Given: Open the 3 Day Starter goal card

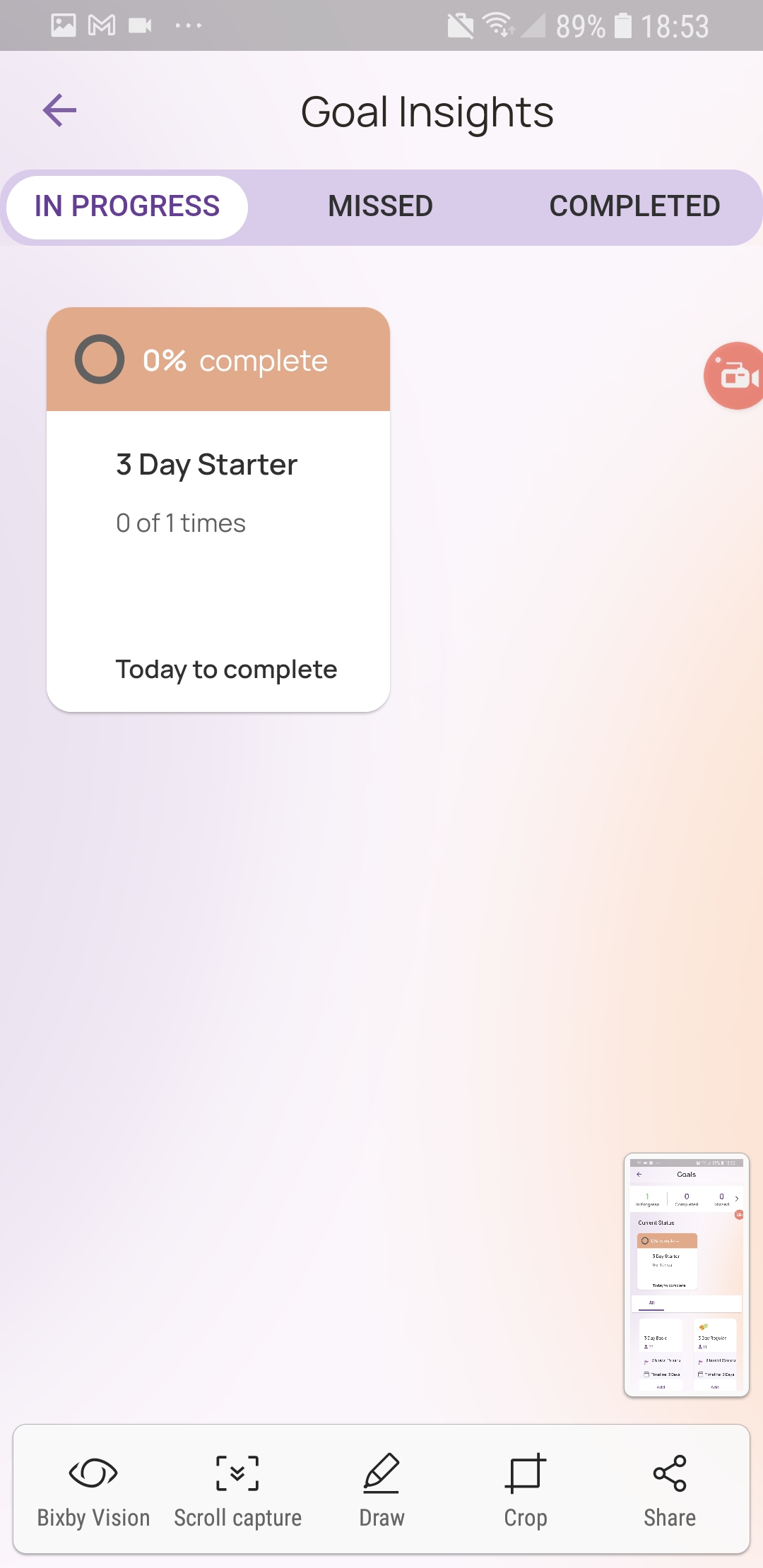Looking at the screenshot, I should [218, 509].
